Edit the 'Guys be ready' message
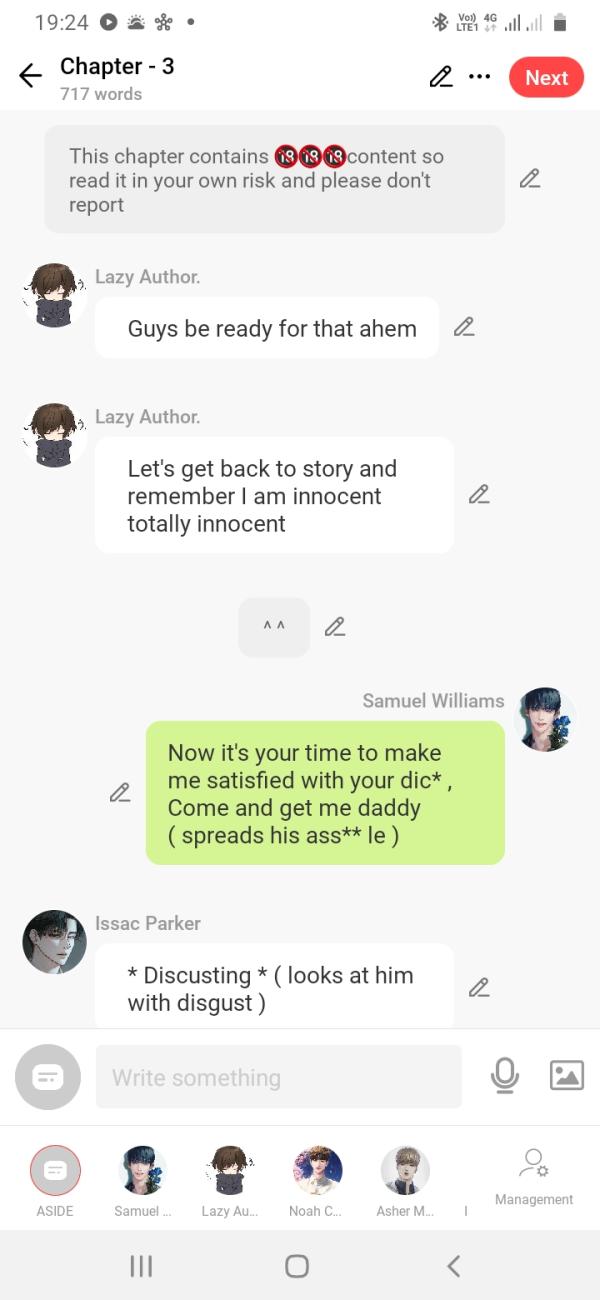600x1300 pixels. [463, 327]
